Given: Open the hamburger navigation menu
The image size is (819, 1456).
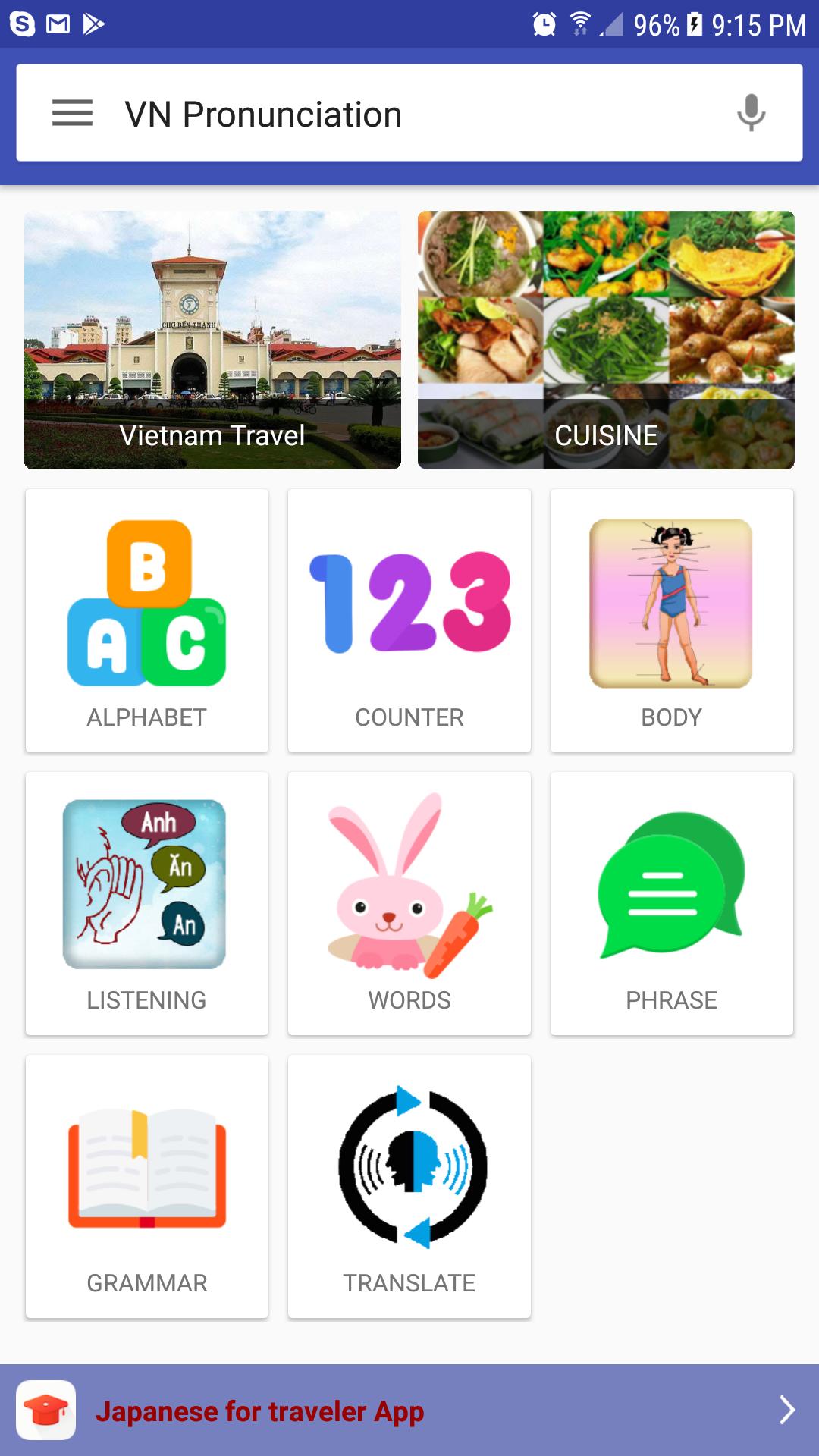Looking at the screenshot, I should 71,114.
